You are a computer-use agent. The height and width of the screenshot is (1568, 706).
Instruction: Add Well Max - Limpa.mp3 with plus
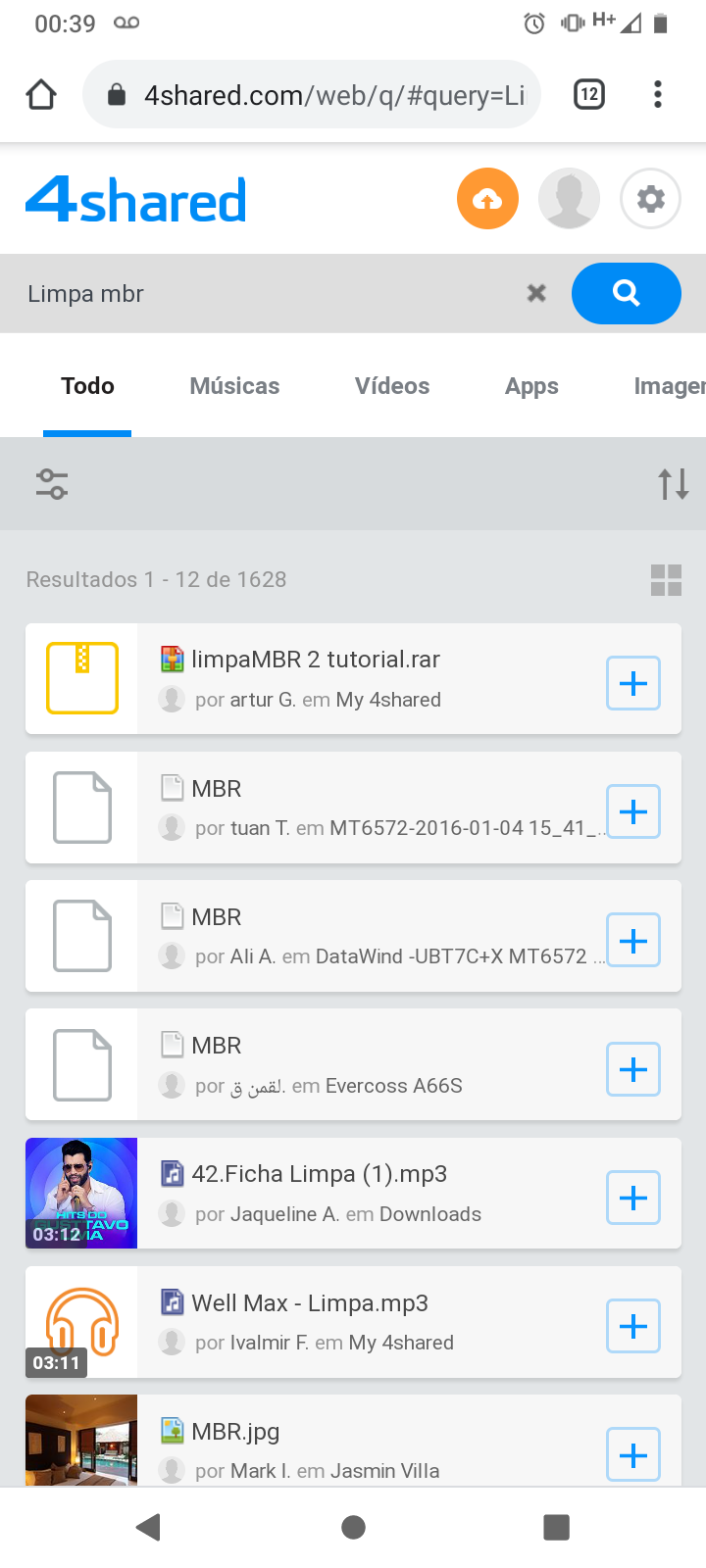[x=633, y=1326]
